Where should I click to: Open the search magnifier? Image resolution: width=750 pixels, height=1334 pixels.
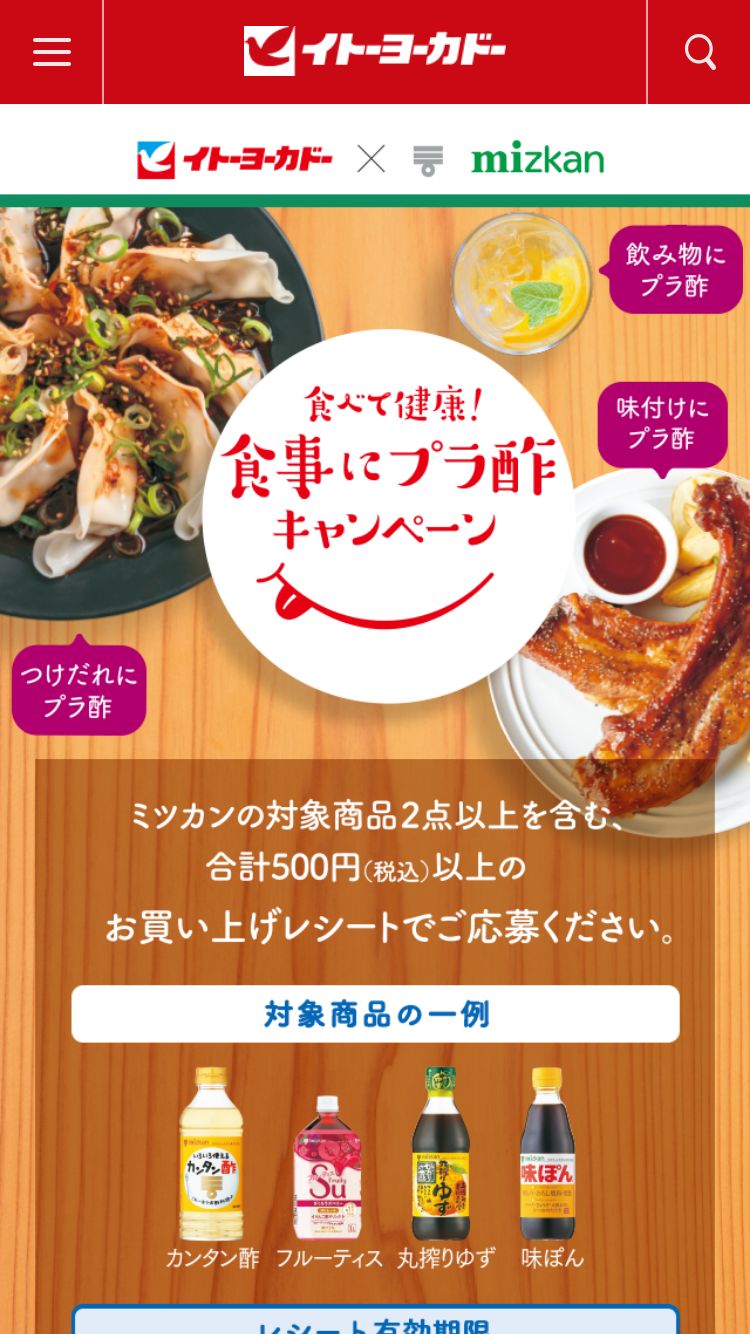pos(700,52)
